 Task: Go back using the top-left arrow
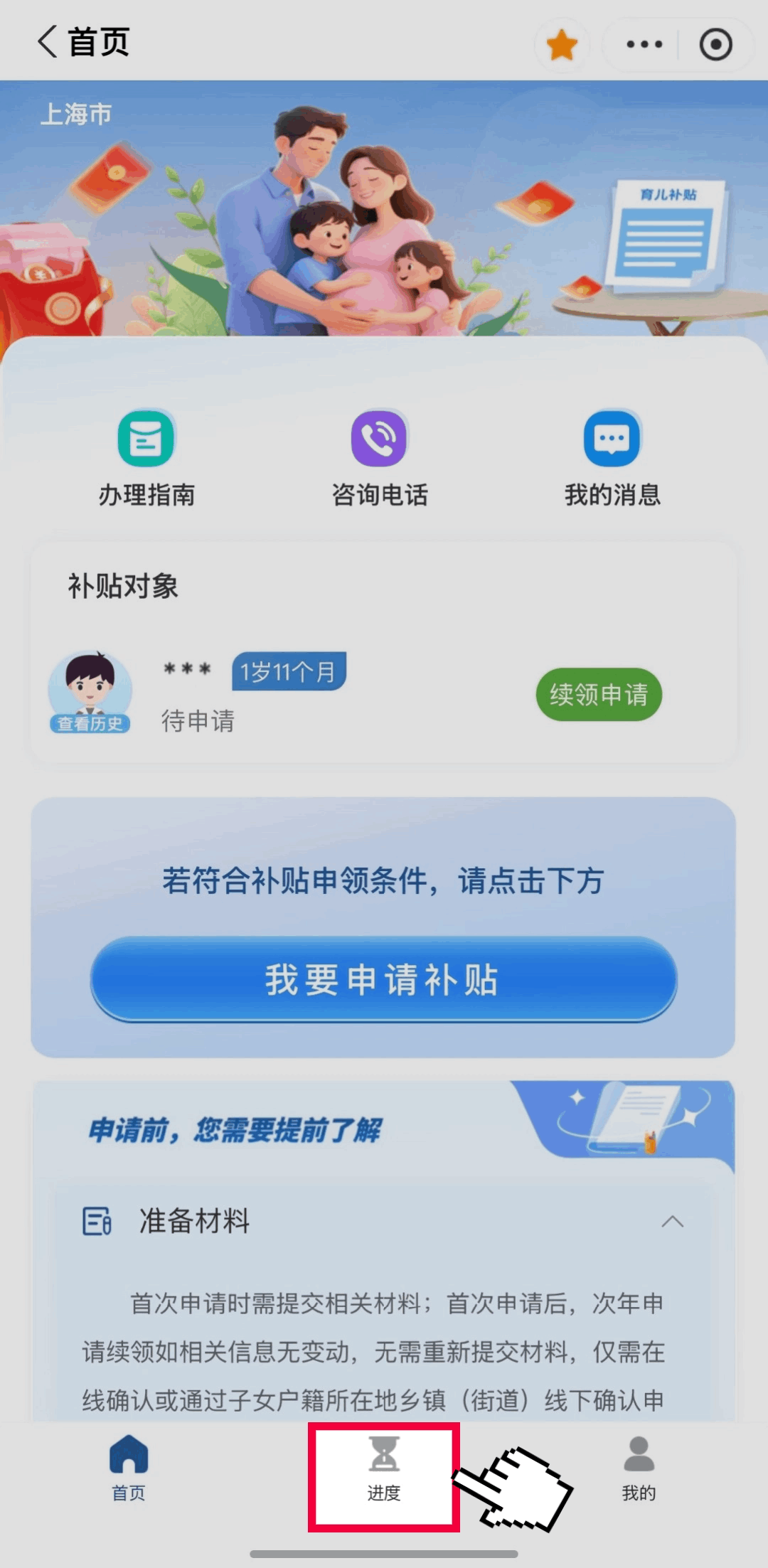tap(48, 42)
